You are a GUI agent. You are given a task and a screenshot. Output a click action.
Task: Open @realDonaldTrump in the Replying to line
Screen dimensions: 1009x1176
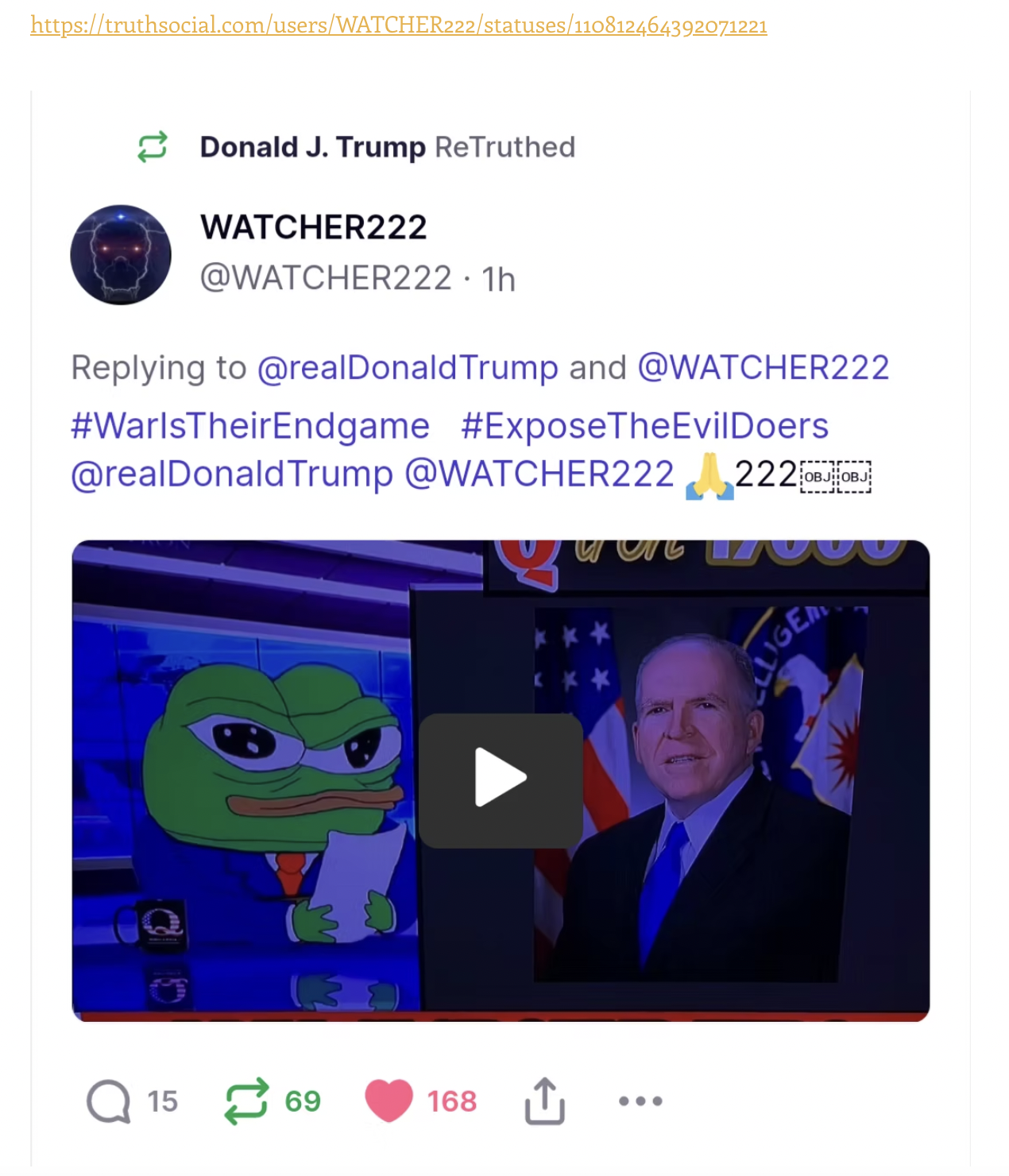click(408, 368)
